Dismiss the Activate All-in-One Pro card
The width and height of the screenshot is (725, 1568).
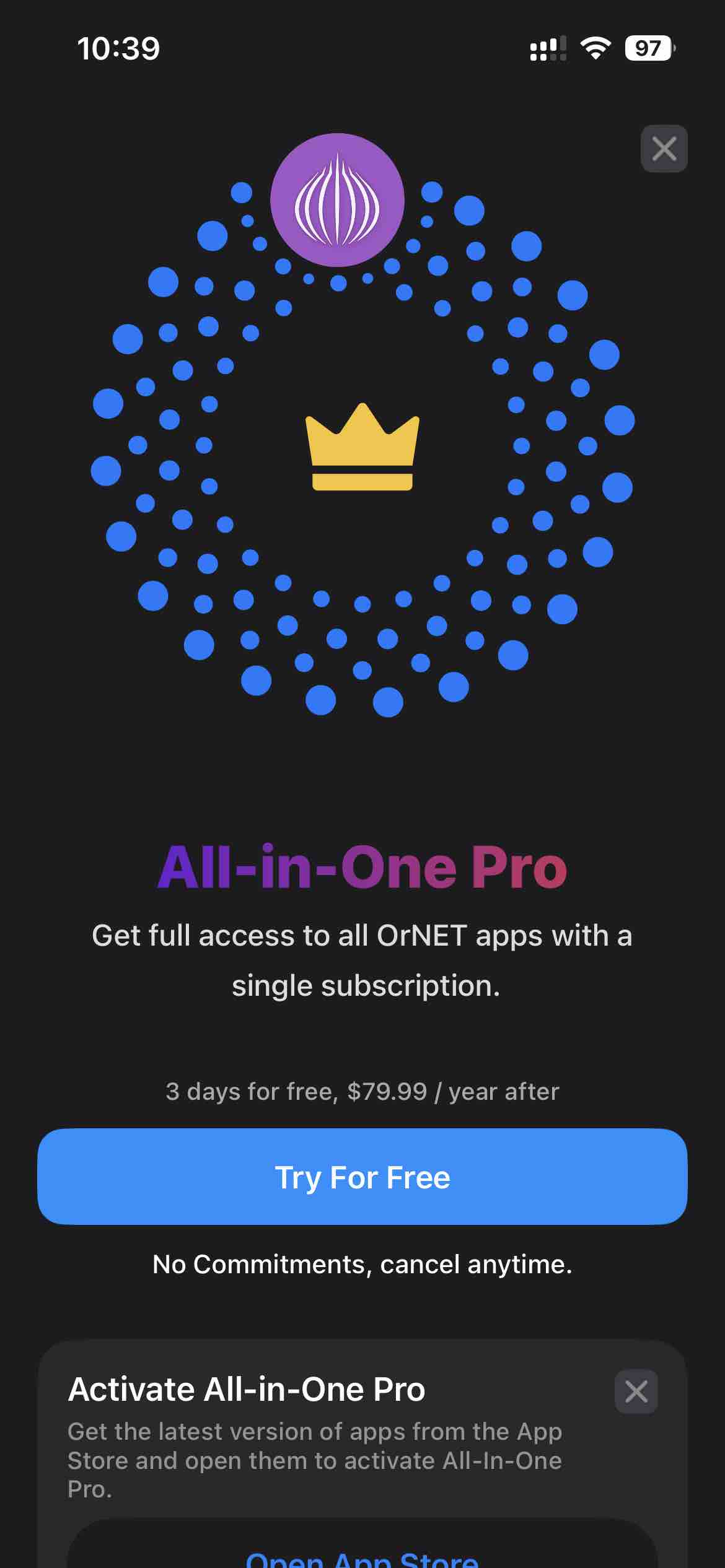(636, 1392)
